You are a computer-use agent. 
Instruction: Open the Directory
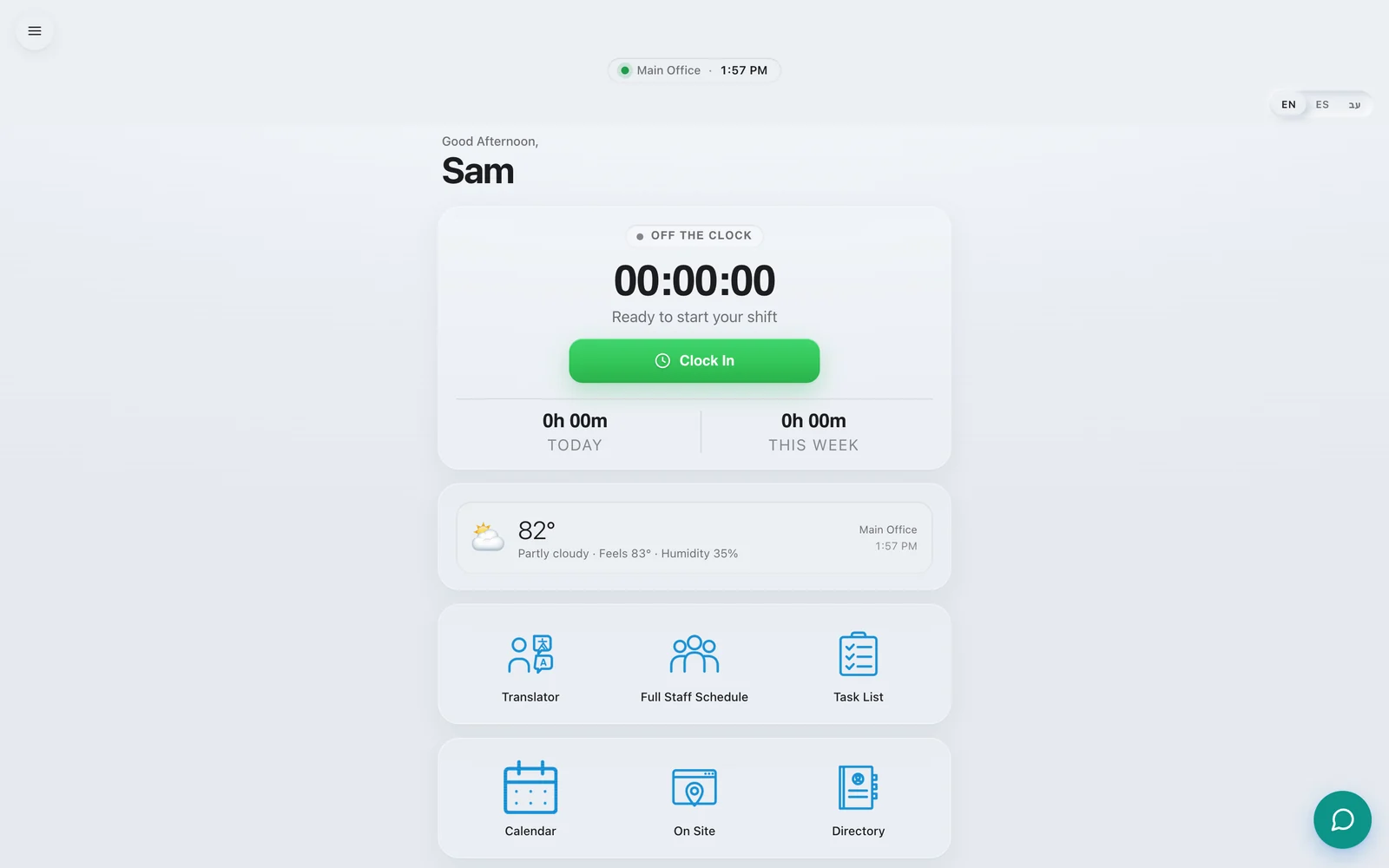[859, 799]
